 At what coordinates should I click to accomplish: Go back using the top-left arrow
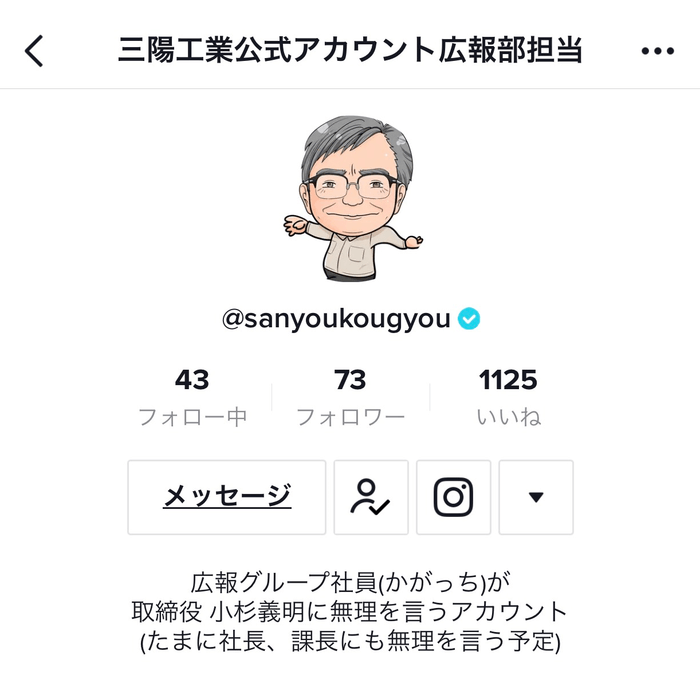click(x=35, y=51)
